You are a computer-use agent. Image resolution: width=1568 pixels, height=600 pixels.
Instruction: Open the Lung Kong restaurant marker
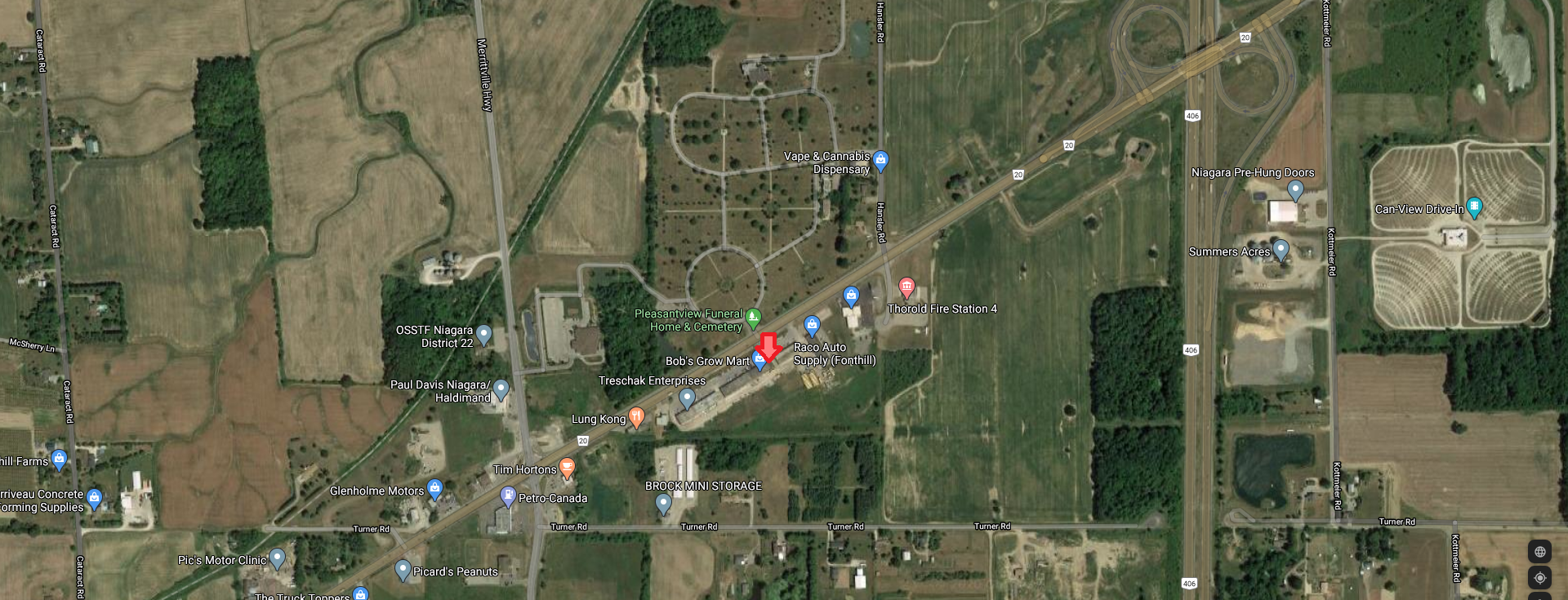point(637,418)
